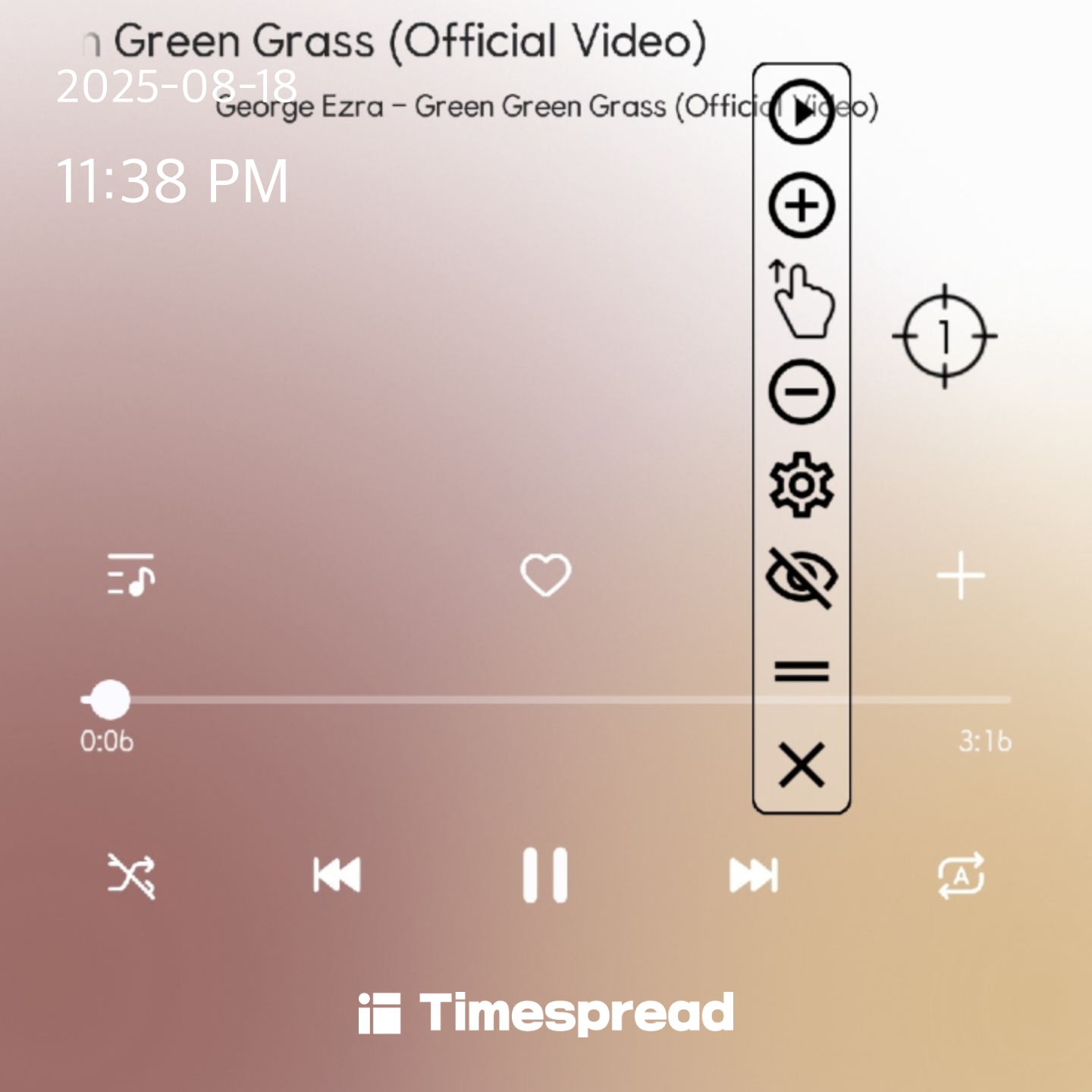
Task: Change the repeat mode
Action: click(x=961, y=875)
